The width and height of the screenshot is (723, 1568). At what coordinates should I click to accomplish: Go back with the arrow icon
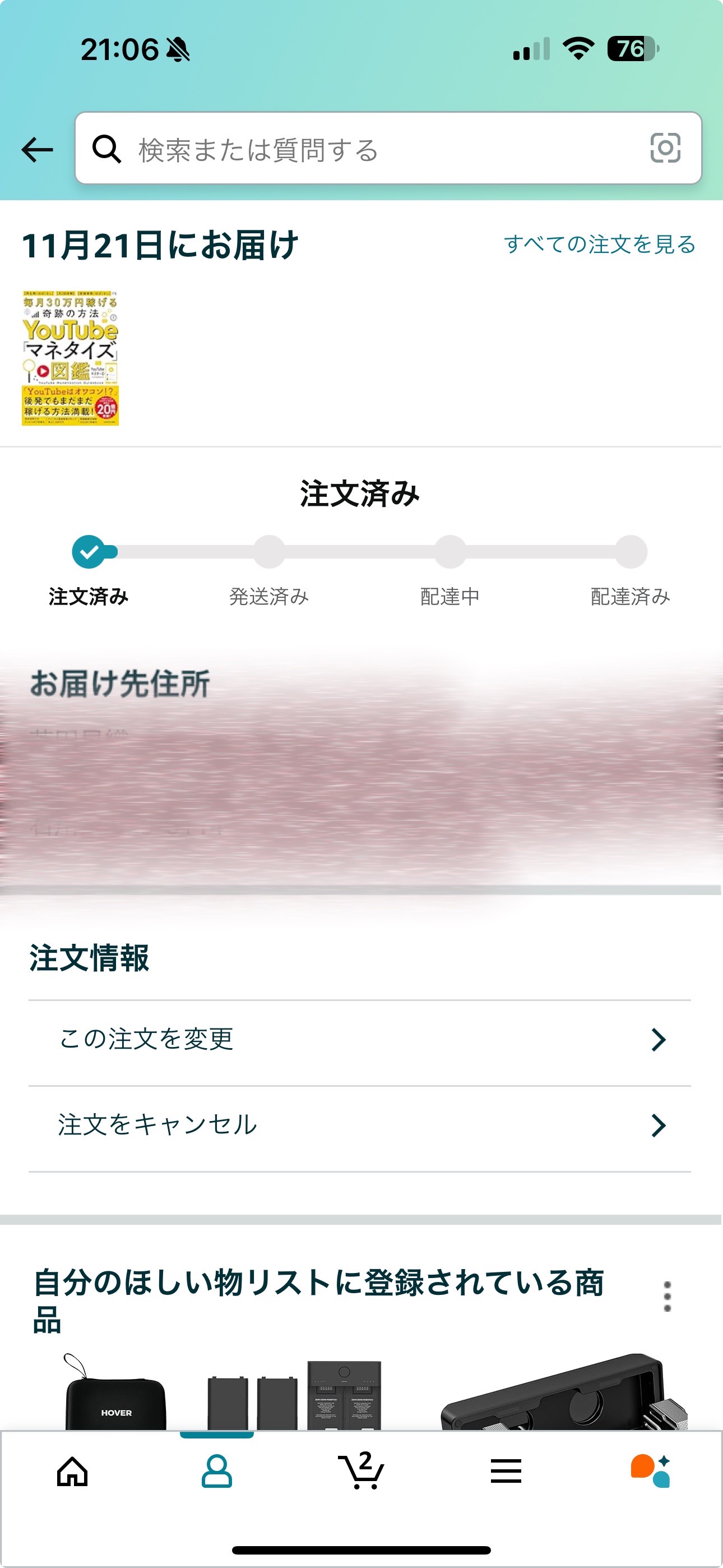tap(37, 149)
